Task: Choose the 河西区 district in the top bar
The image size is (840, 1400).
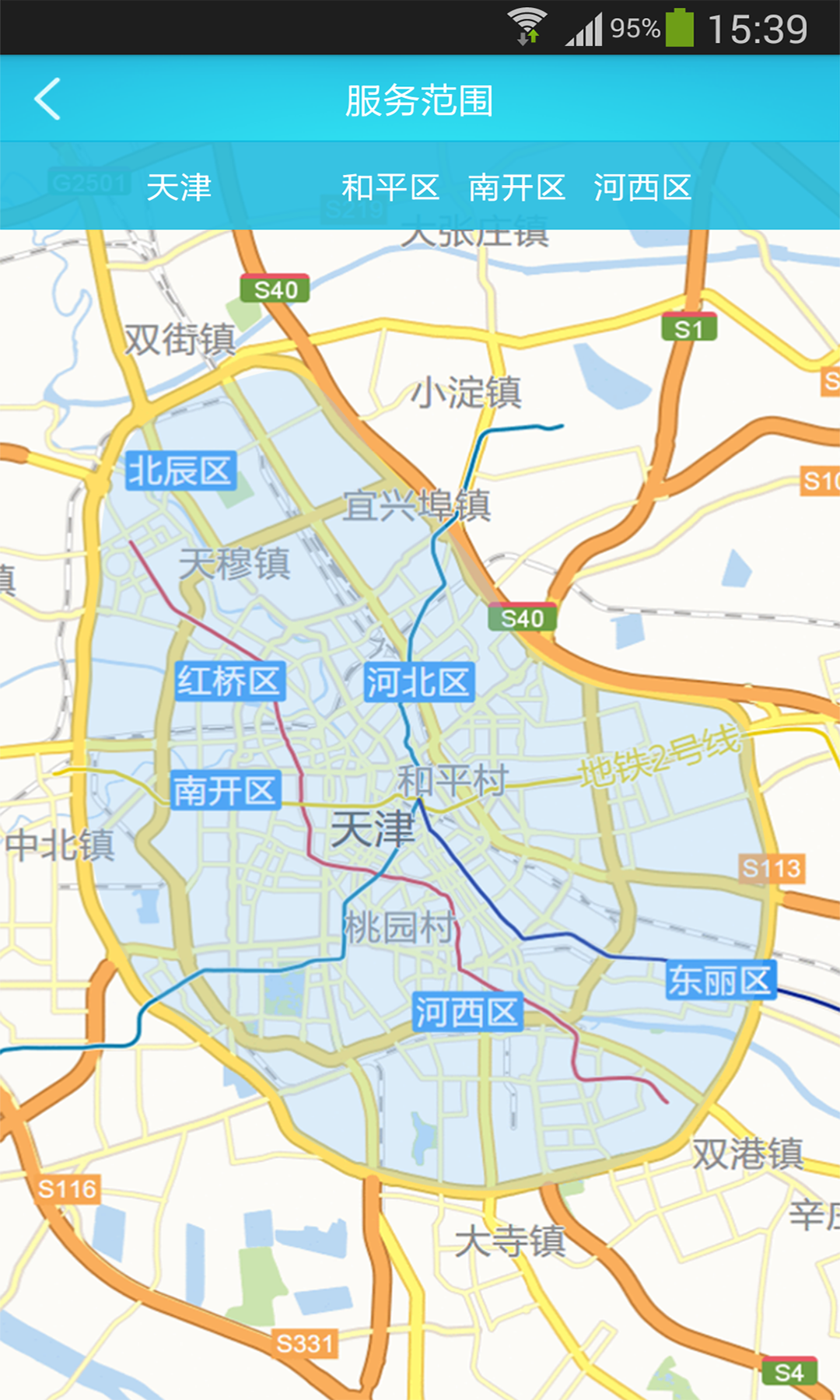Action: 642,187
